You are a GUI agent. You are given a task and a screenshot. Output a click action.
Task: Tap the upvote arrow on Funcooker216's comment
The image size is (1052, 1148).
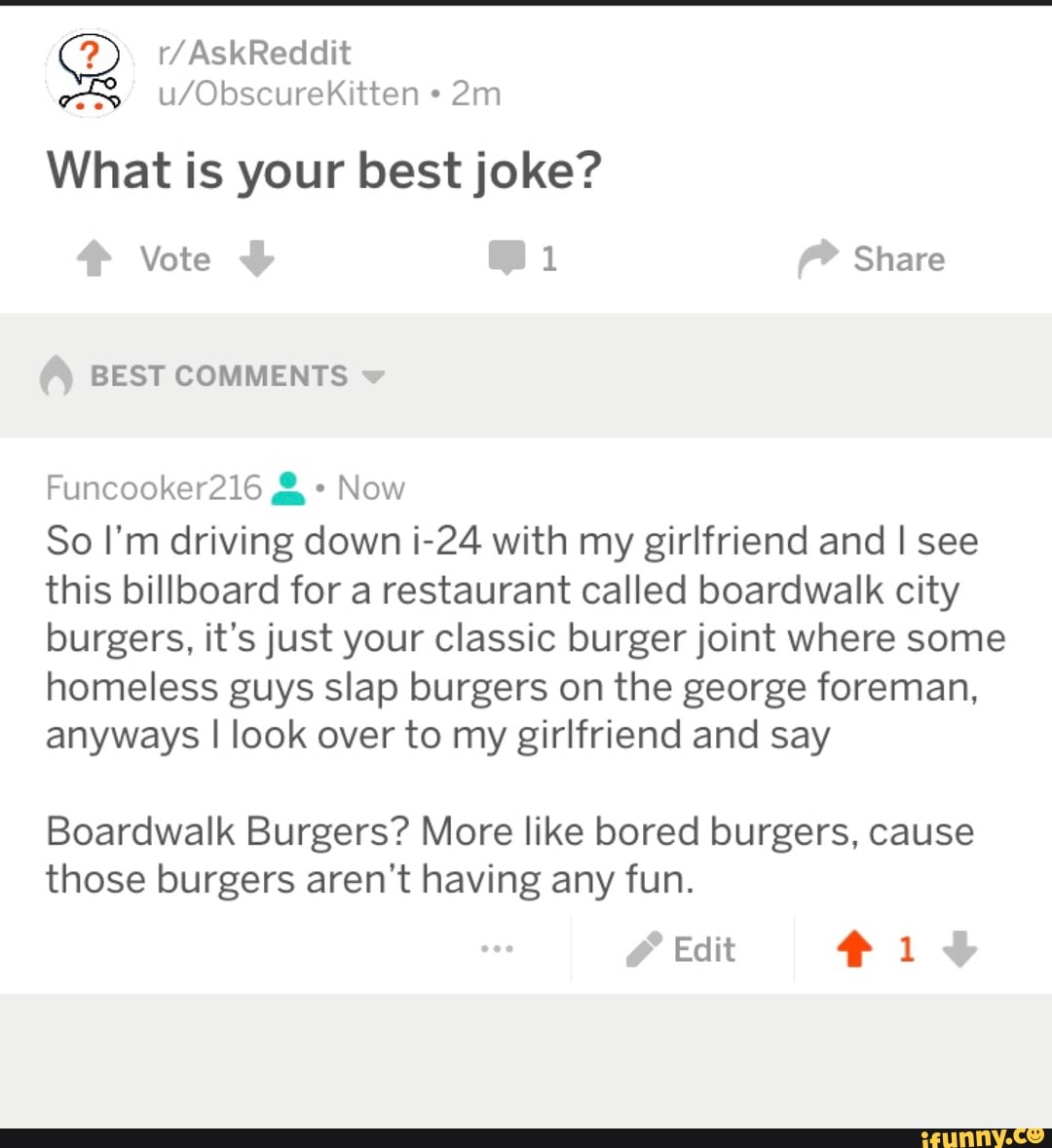pyautogui.click(x=854, y=948)
